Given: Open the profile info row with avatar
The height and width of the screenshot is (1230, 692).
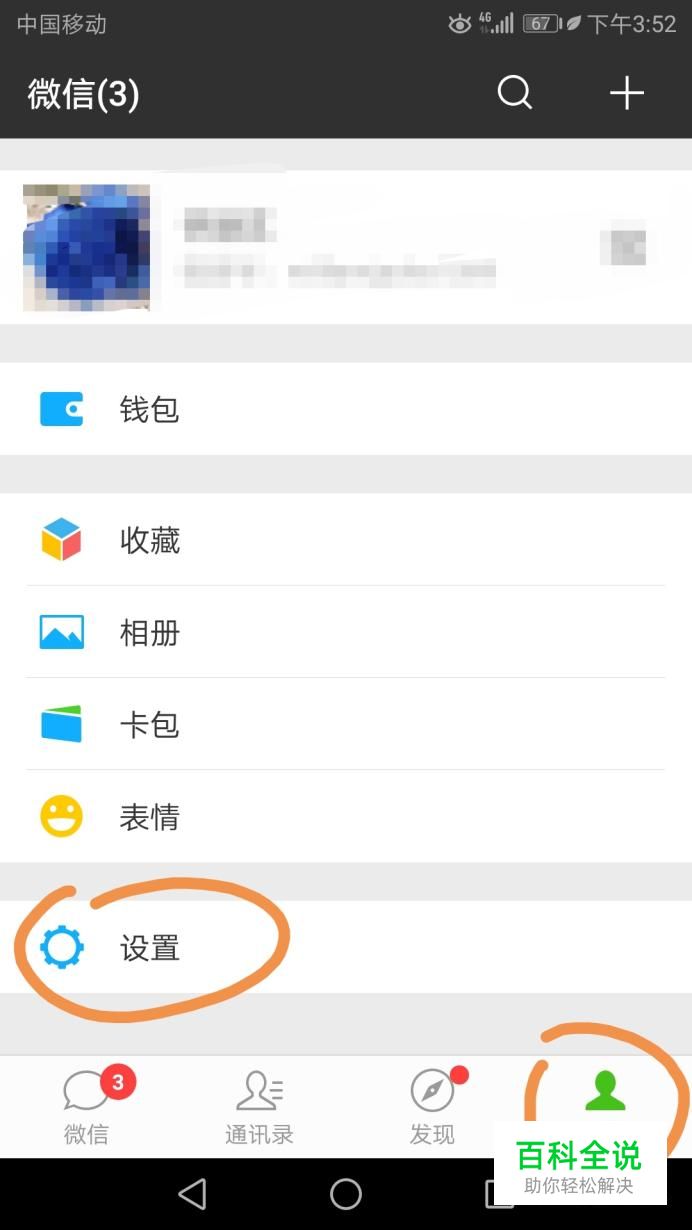Looking at the screenshot, I should tap(346, 247).
